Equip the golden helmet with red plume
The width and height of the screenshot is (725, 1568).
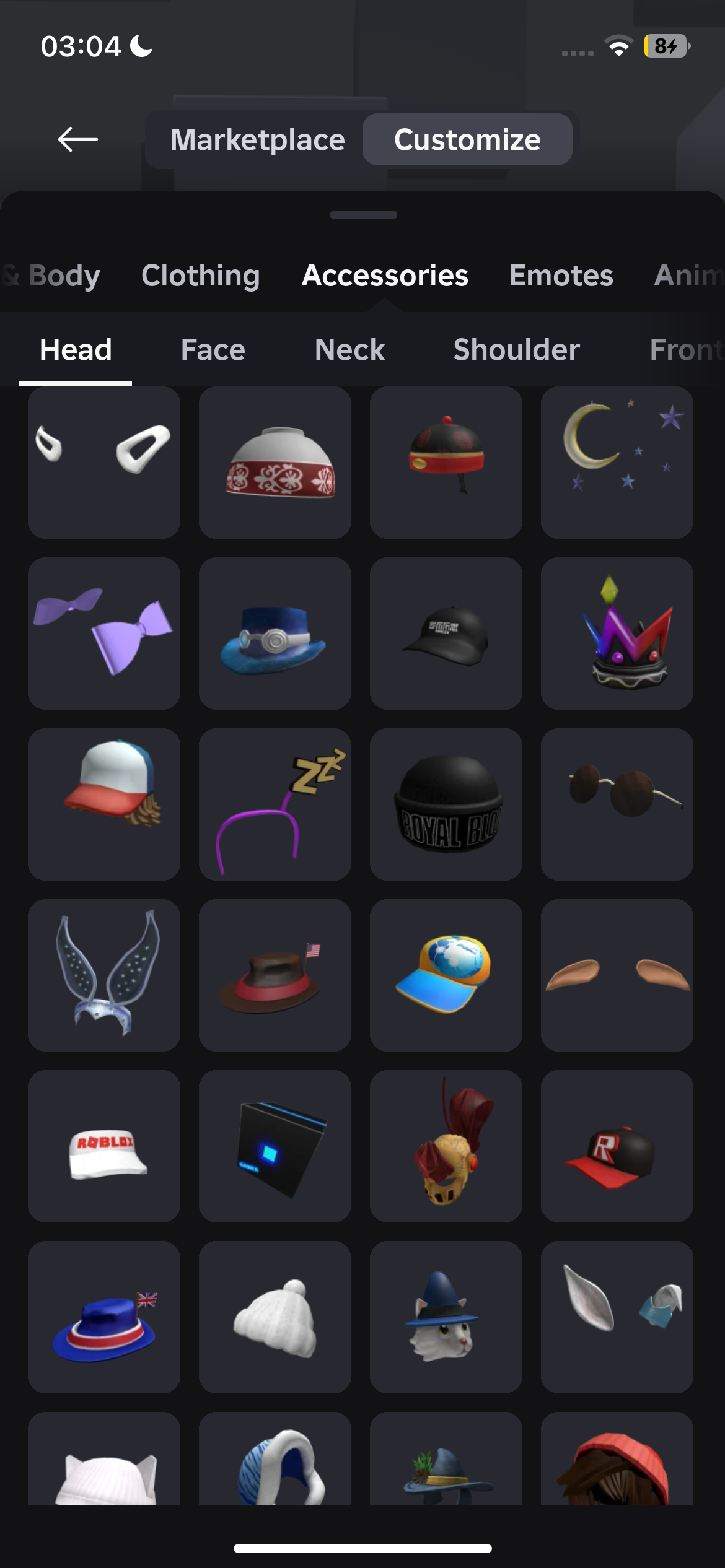pos(446,1146)
